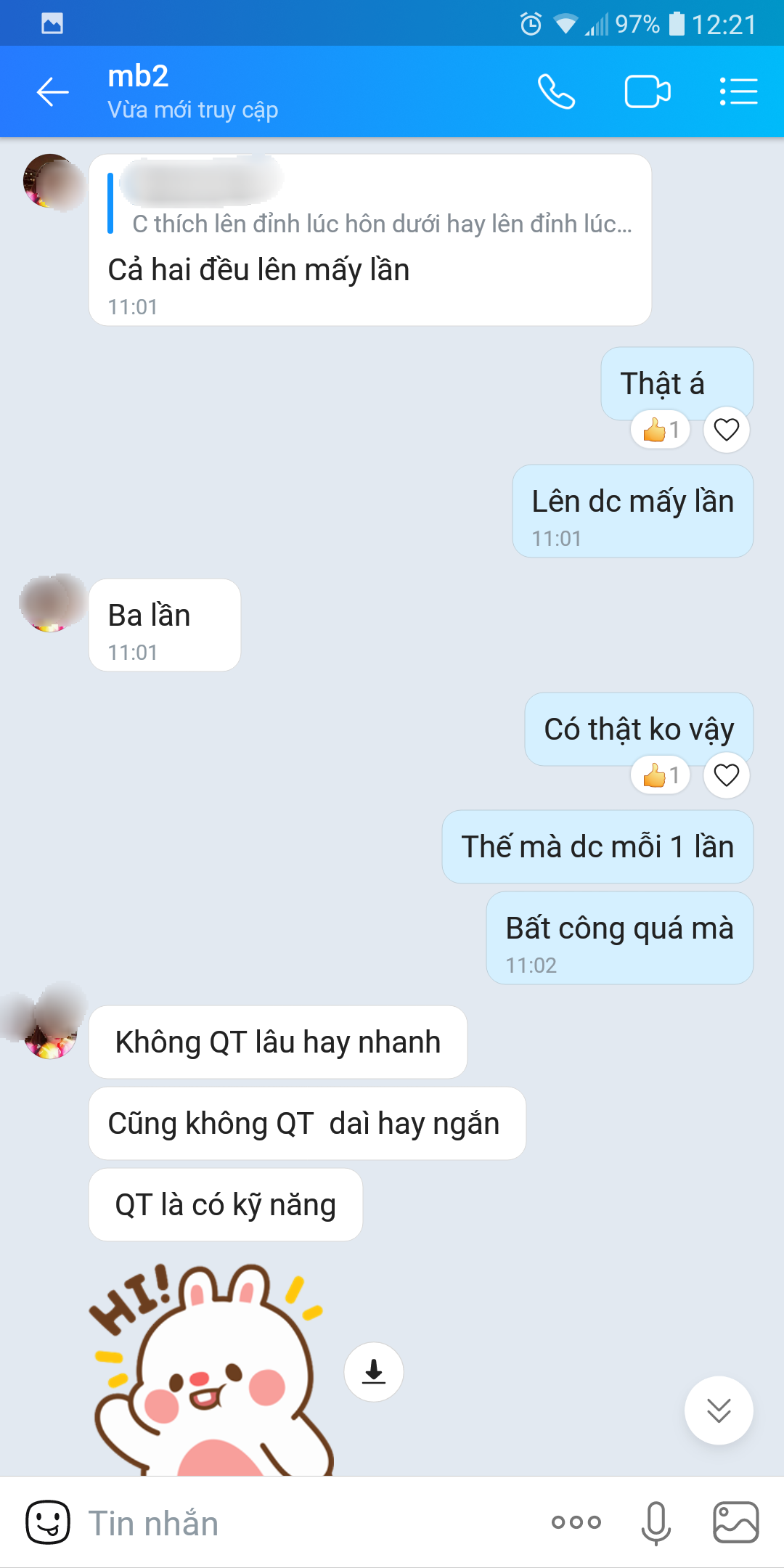
Task: Jump to the latest messages
Action: (x=719, y=1410)
